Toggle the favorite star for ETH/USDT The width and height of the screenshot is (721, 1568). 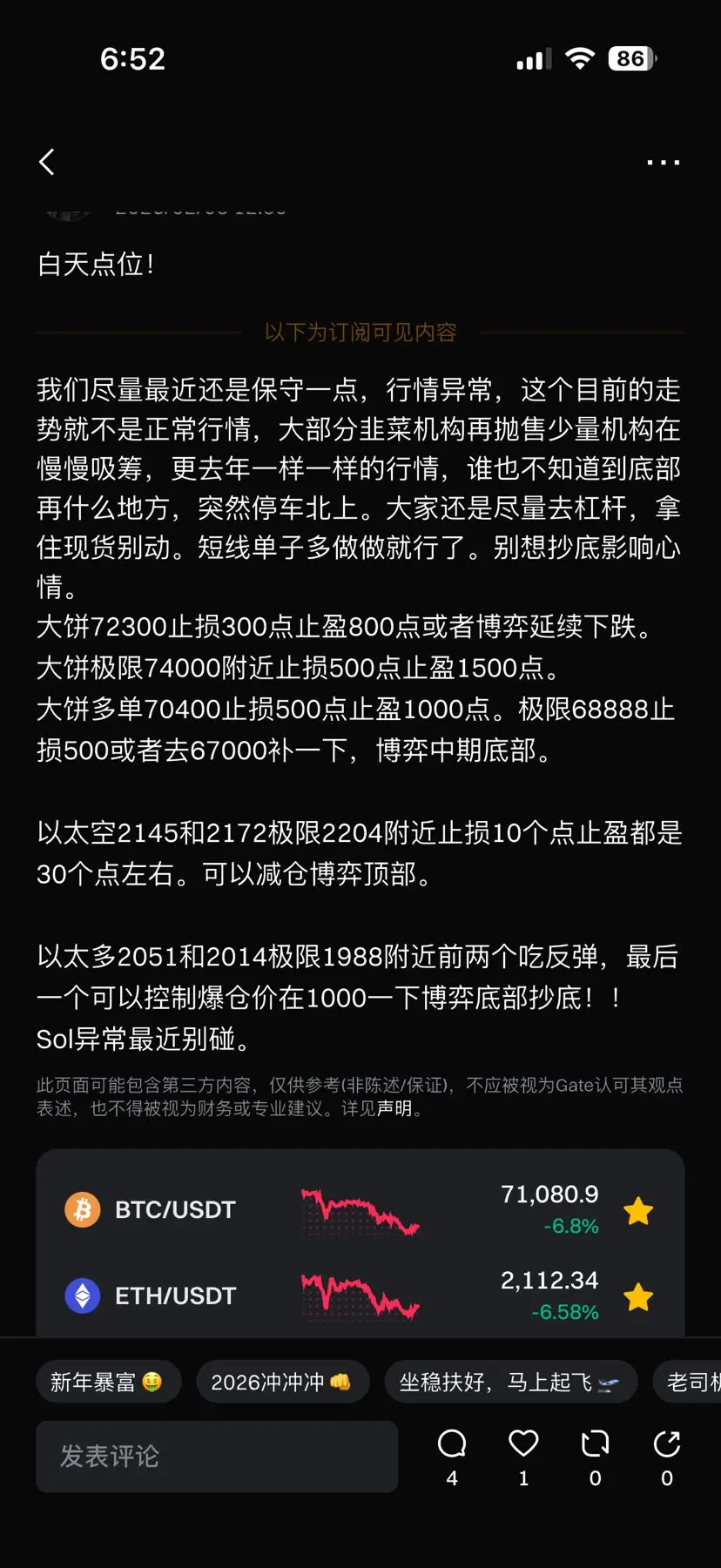coord(639,1296)
